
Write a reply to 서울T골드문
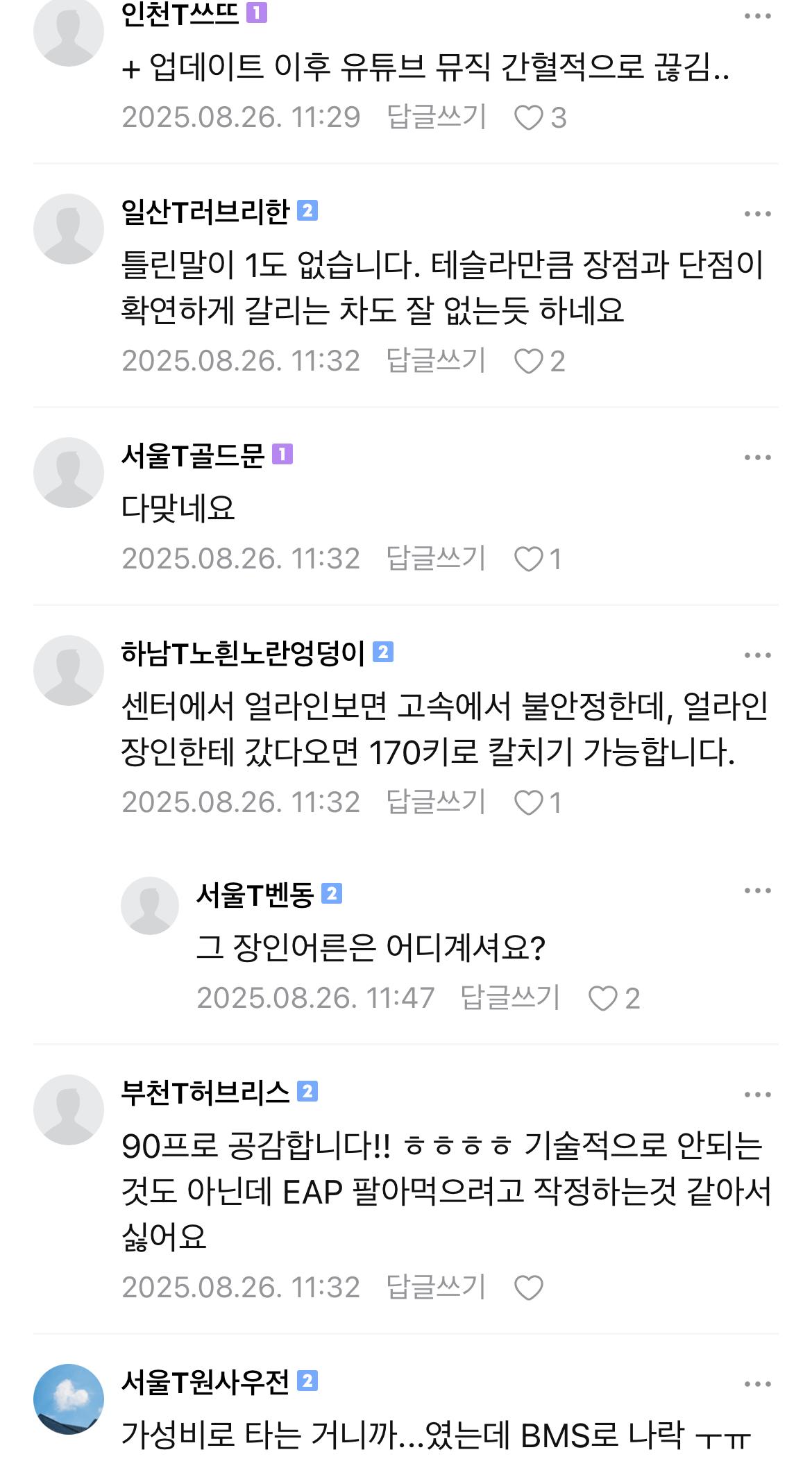[x=437, y=559]
